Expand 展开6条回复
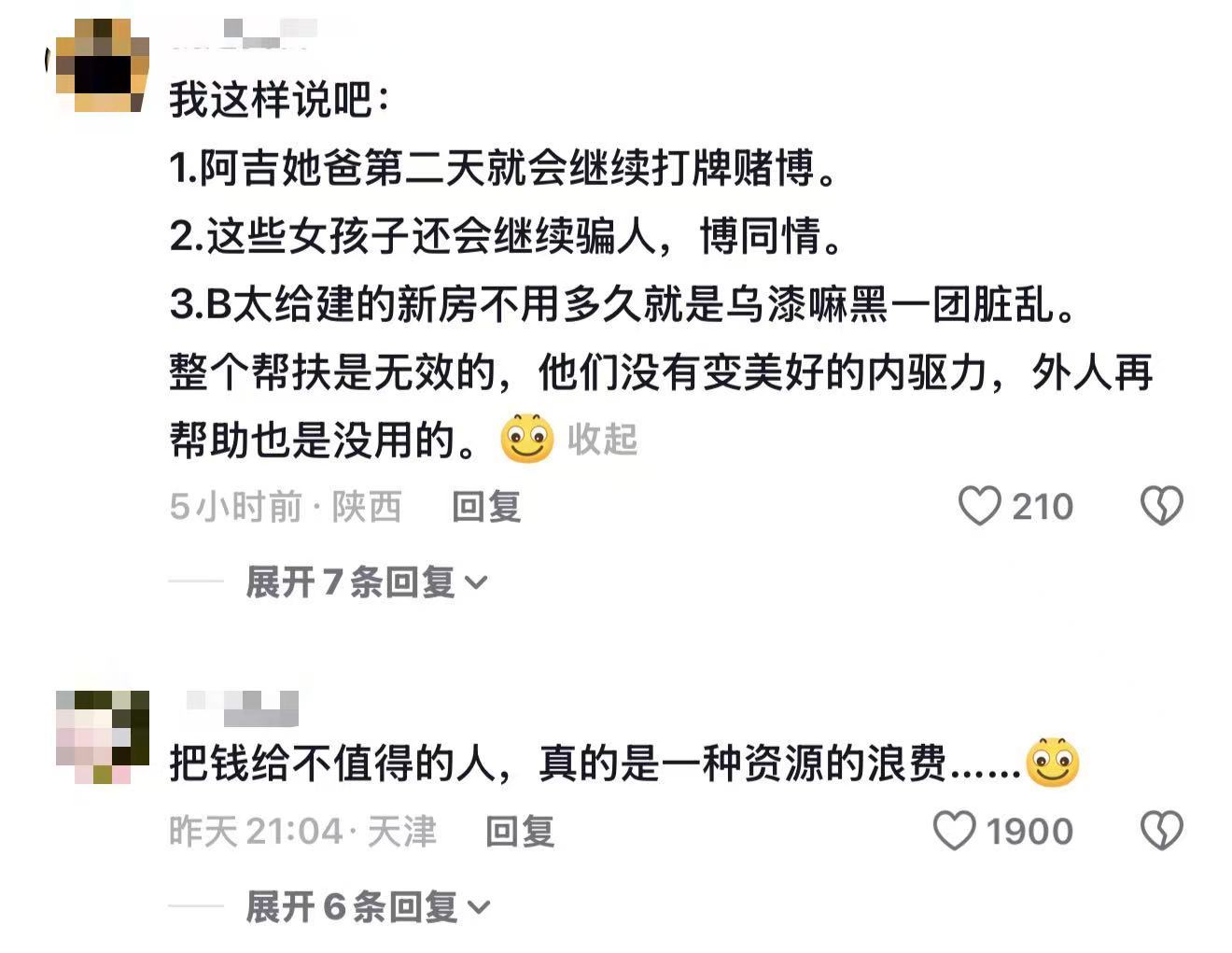This screenshot has width=1232, height=953. click(x=366, y=906)
